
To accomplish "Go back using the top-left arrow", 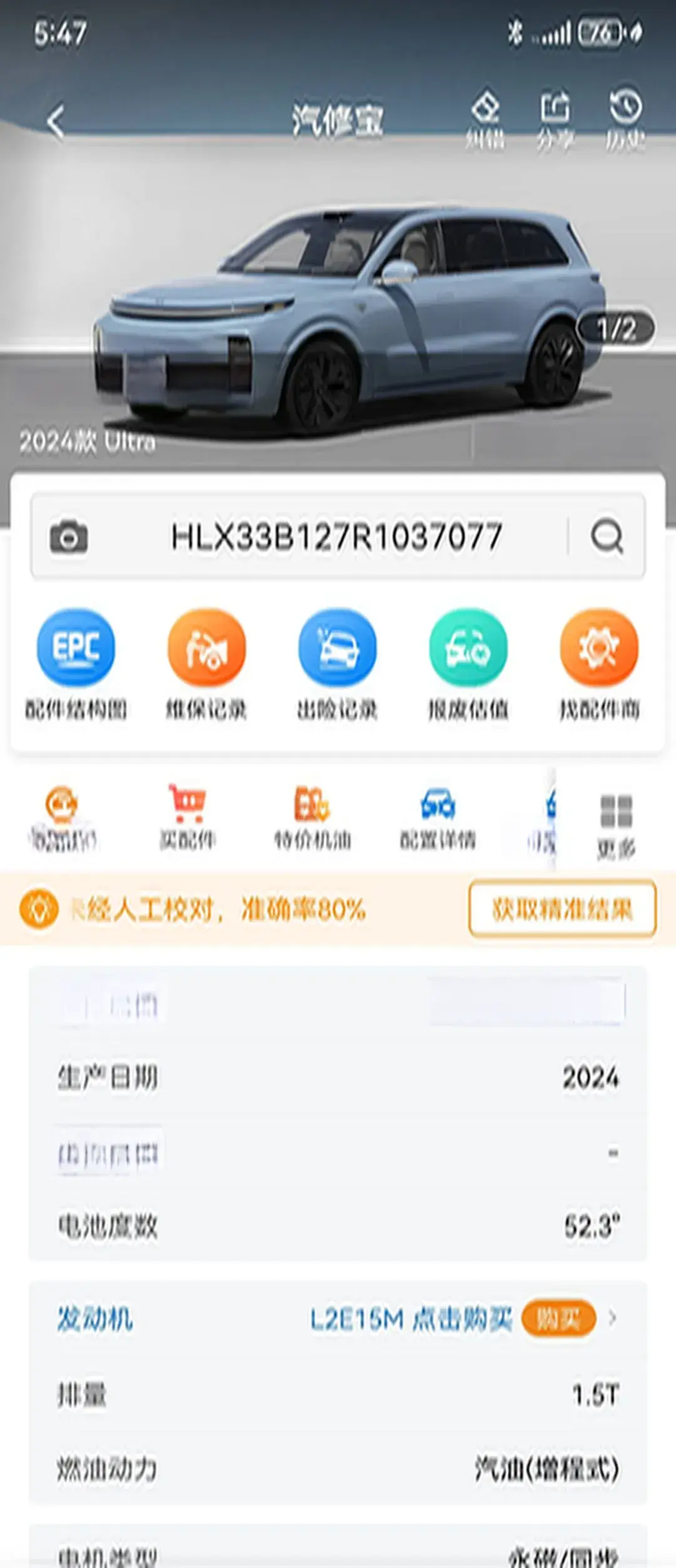I will (x=56, y=121).
